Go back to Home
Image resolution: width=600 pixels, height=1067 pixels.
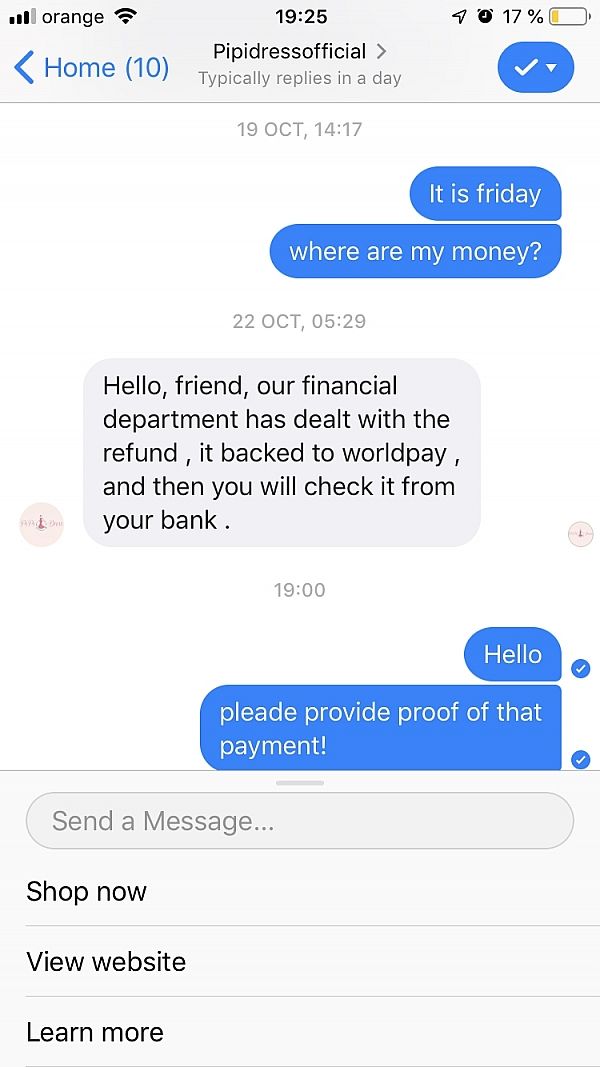click(x=91, y=68)
